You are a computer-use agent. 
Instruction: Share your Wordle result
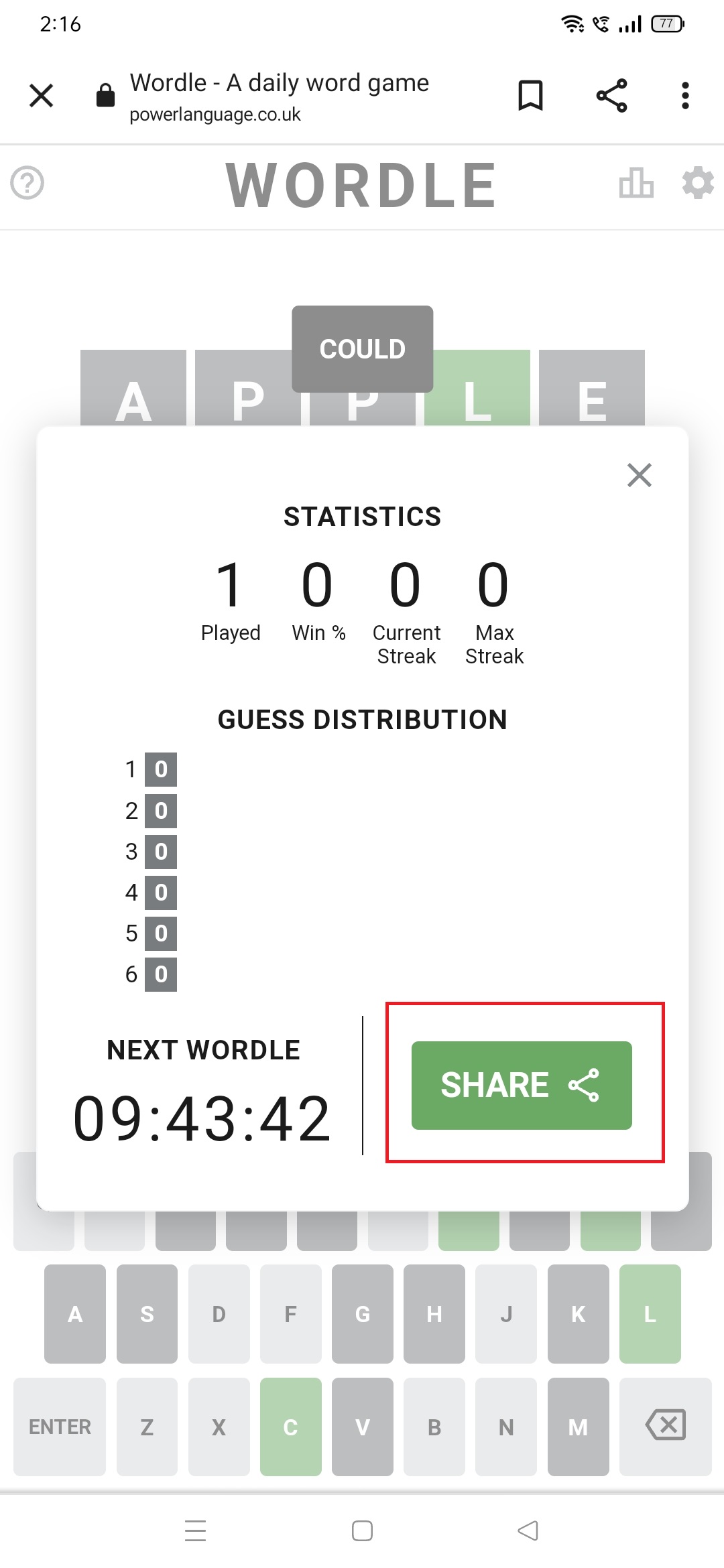[x=522, y=1085]
